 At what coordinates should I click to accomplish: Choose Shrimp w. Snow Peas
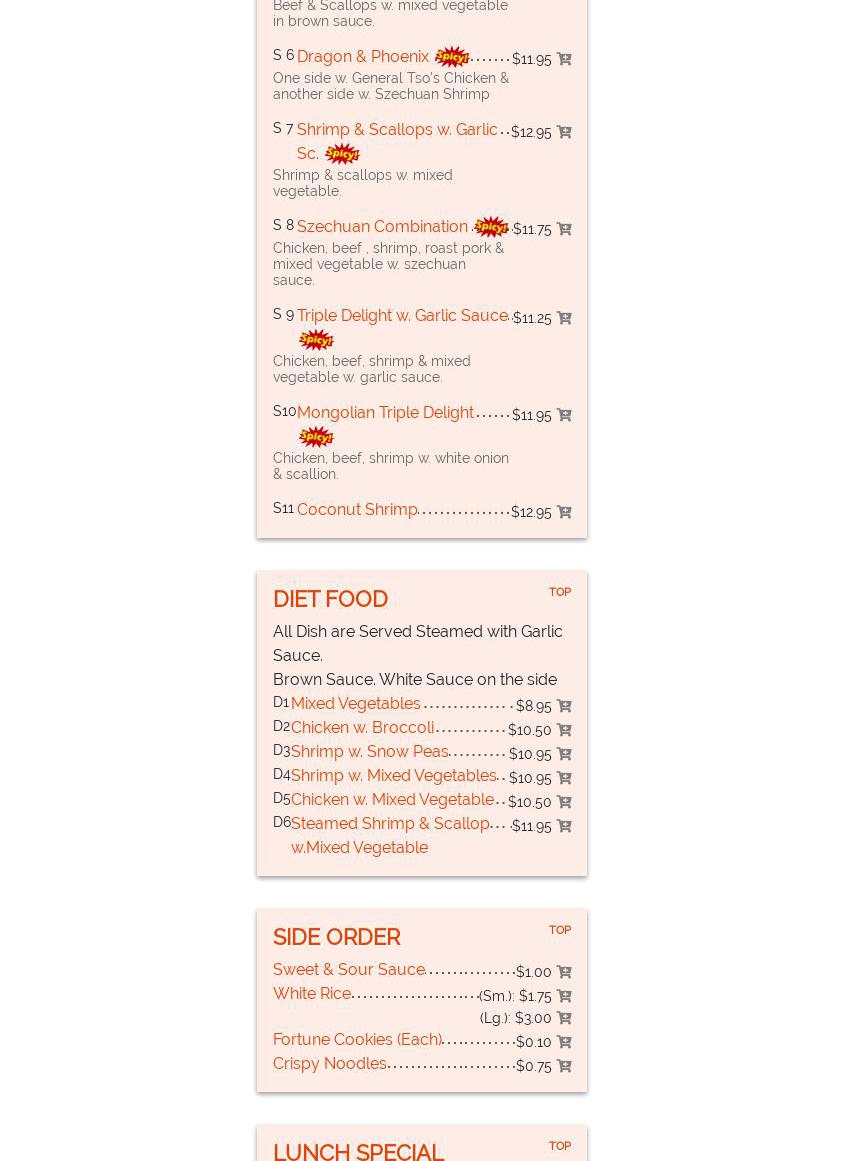point(369,752)
